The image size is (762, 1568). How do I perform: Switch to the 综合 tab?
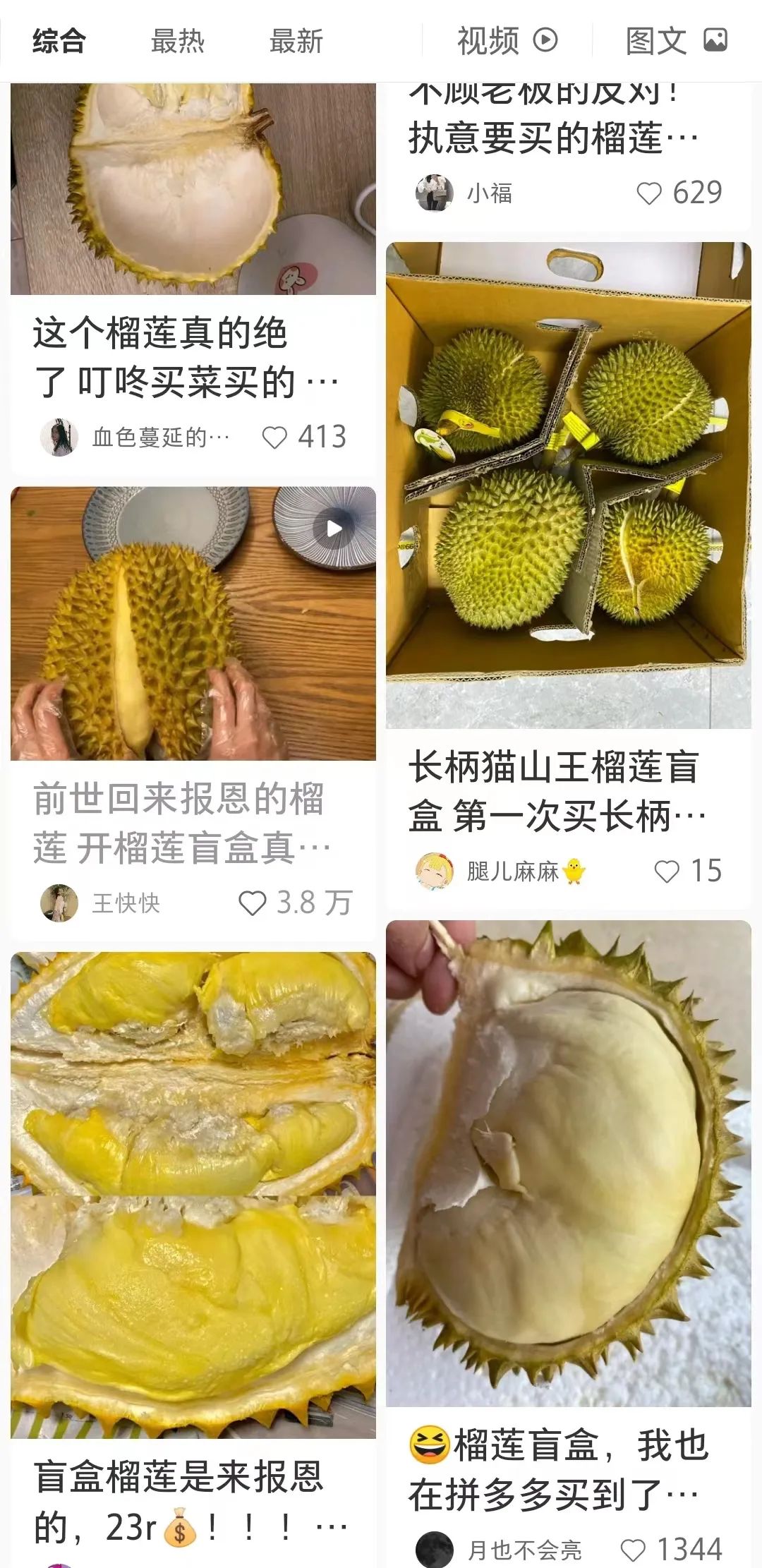[x=59, y=41]
